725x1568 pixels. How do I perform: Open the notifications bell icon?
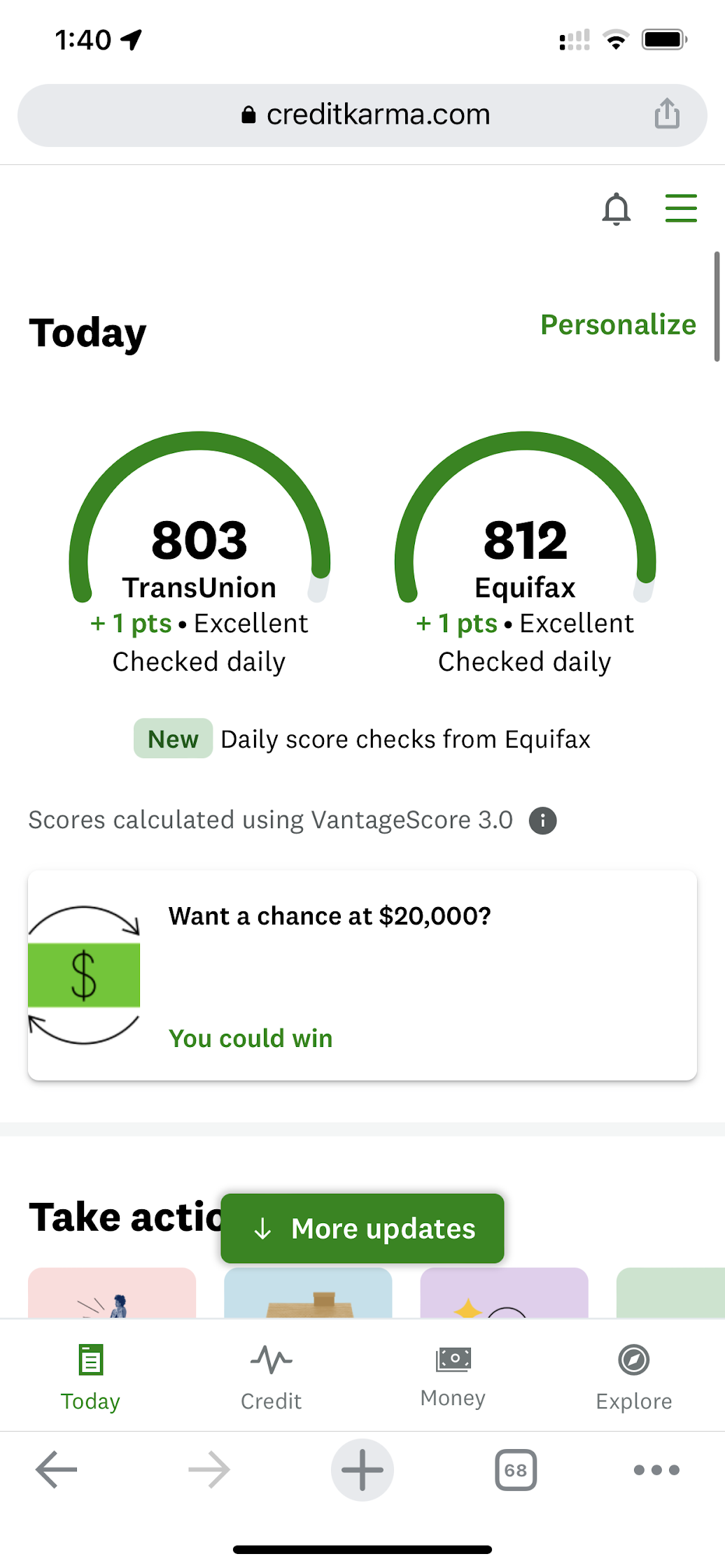(617, 209)
